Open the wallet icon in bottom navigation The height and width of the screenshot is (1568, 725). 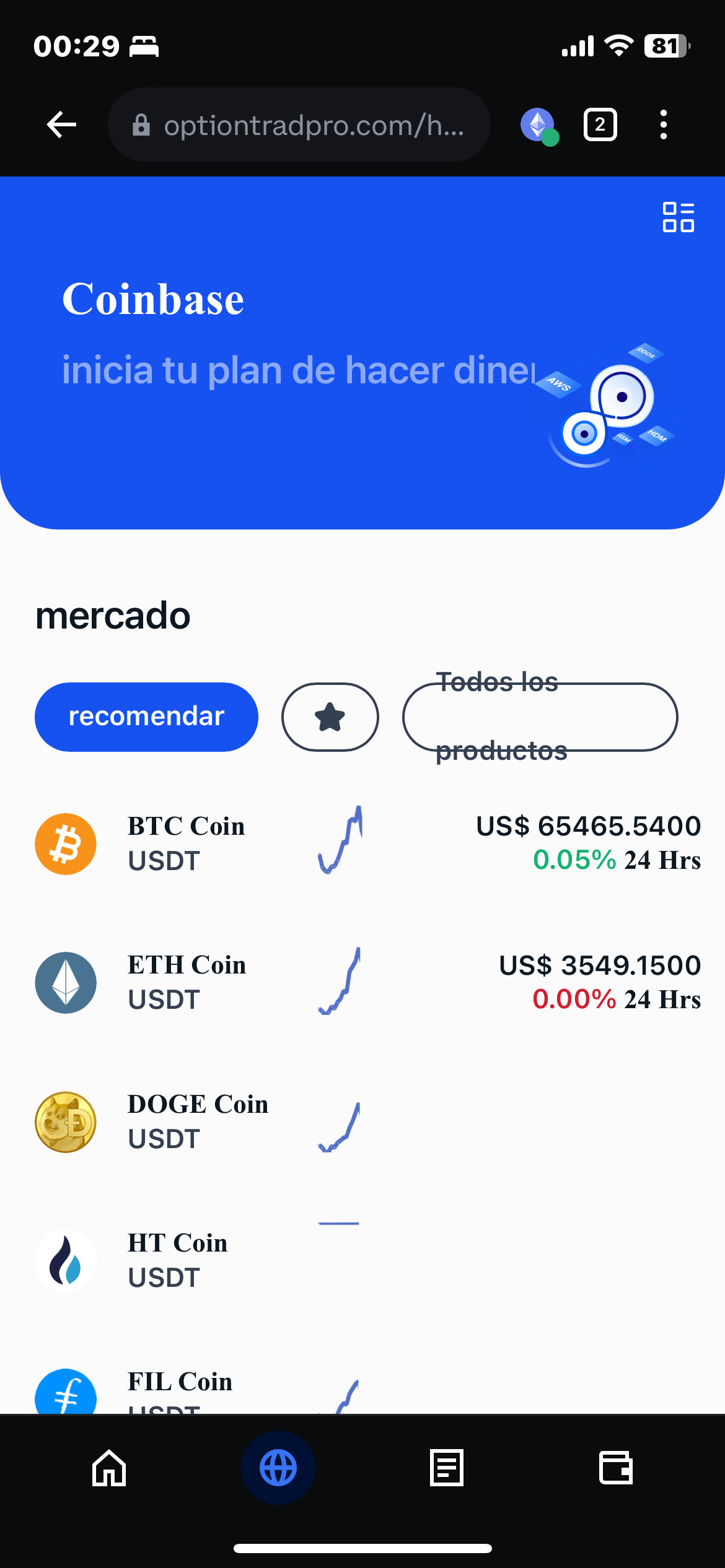[617, 1466]
